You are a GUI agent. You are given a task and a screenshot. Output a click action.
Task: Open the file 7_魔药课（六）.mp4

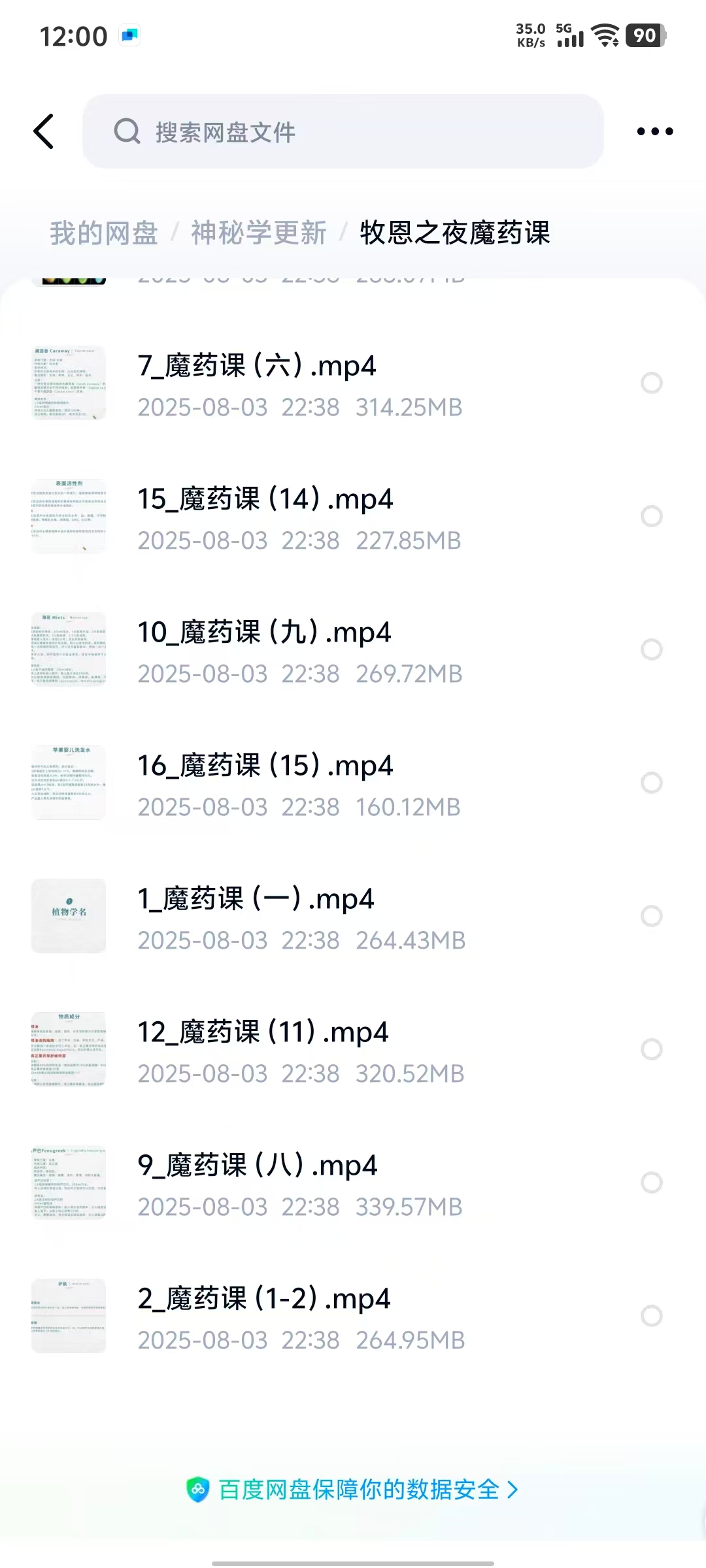click(257, 366)
